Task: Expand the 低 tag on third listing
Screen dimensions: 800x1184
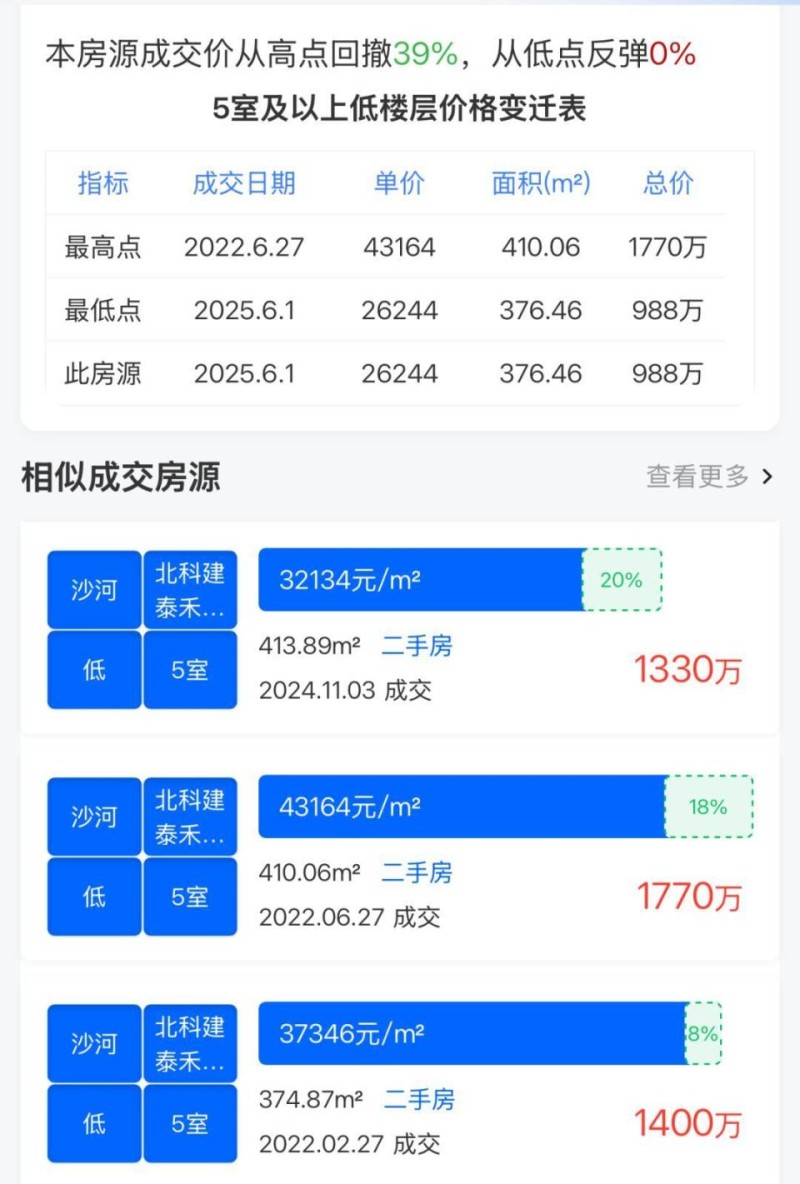Action: click(93, 1123)
